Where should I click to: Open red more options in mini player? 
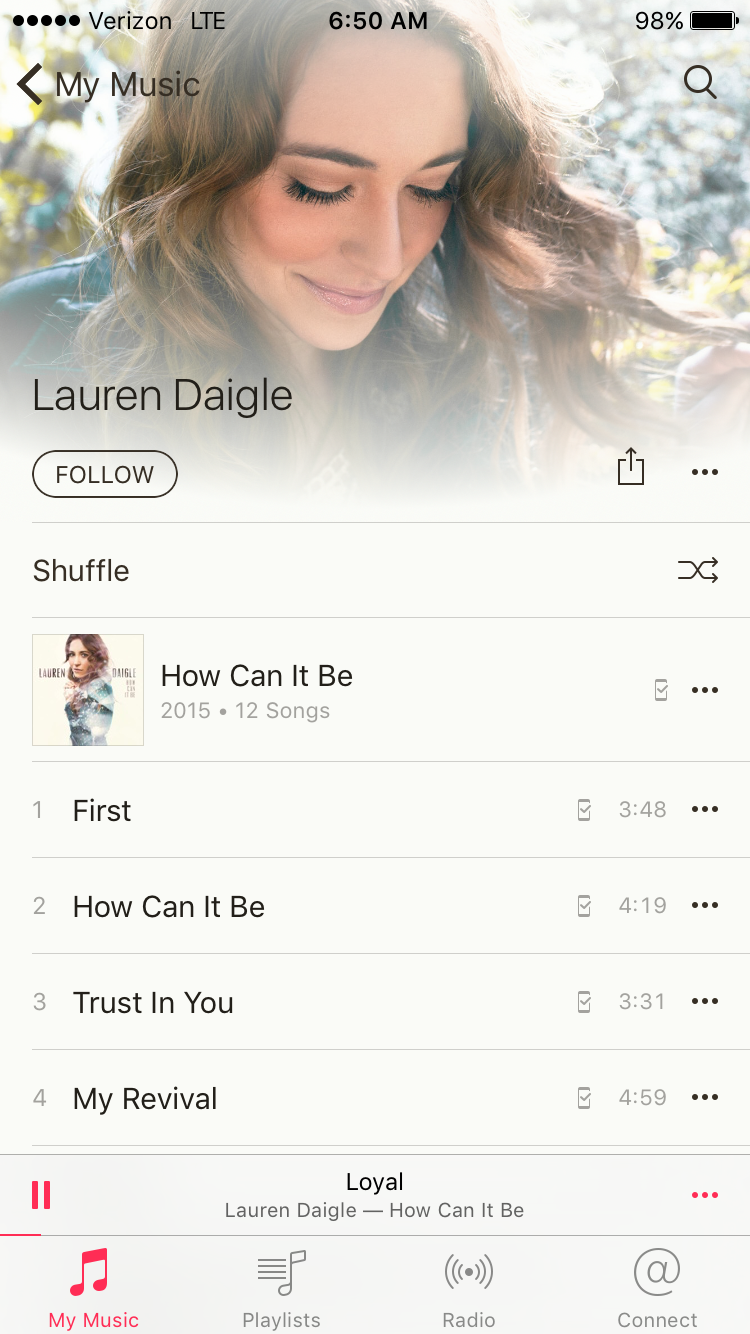click(x=705, y=1195)
